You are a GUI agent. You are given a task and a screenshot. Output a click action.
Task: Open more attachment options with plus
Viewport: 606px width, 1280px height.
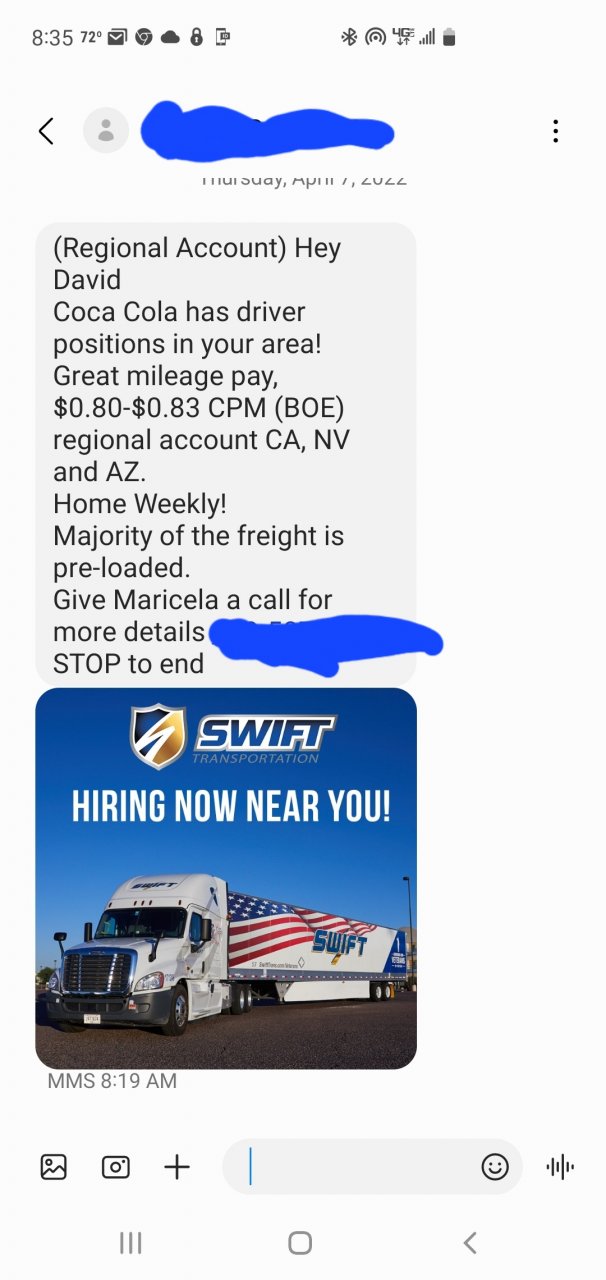[177, 1166]
